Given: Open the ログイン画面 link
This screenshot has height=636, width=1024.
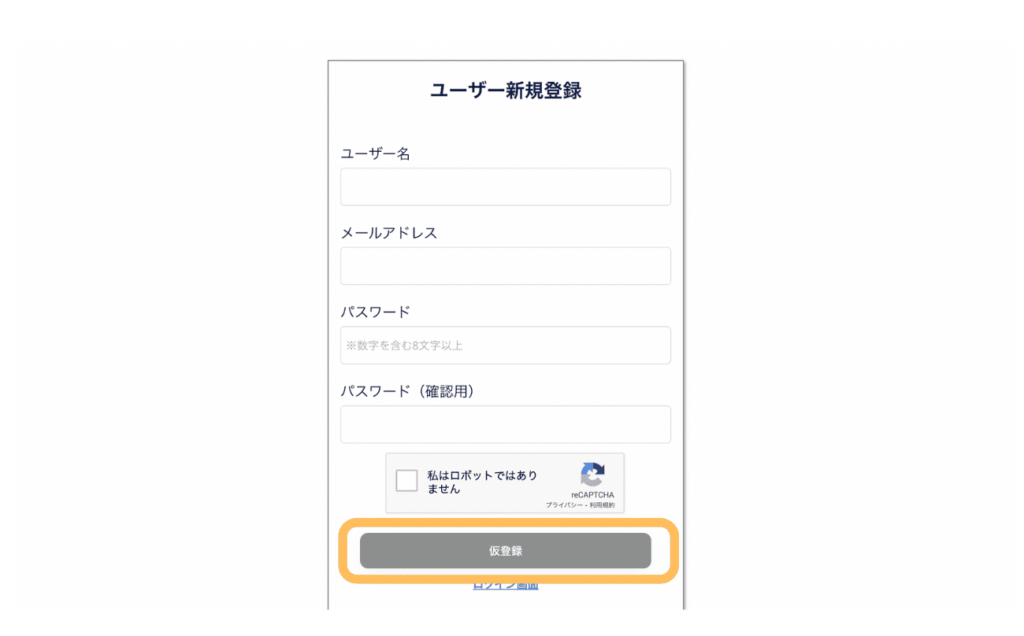Looking at the screenshot, I should point(505,586).
